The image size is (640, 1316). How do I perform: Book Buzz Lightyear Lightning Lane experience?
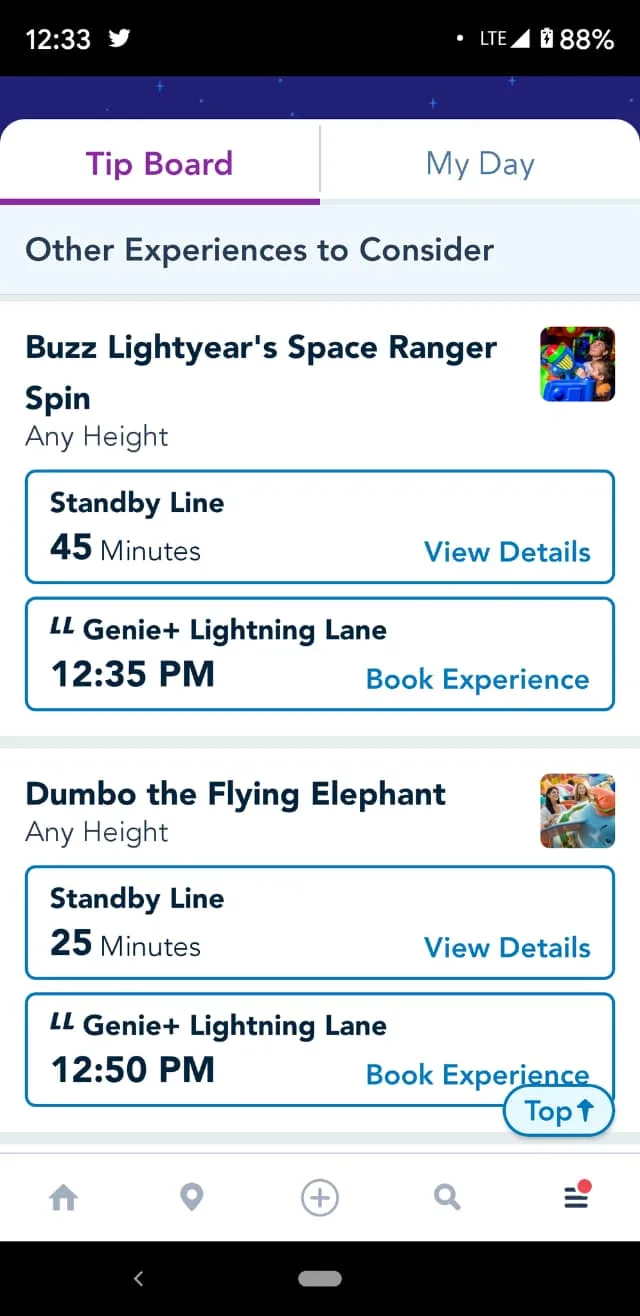(x=477, y=679)
